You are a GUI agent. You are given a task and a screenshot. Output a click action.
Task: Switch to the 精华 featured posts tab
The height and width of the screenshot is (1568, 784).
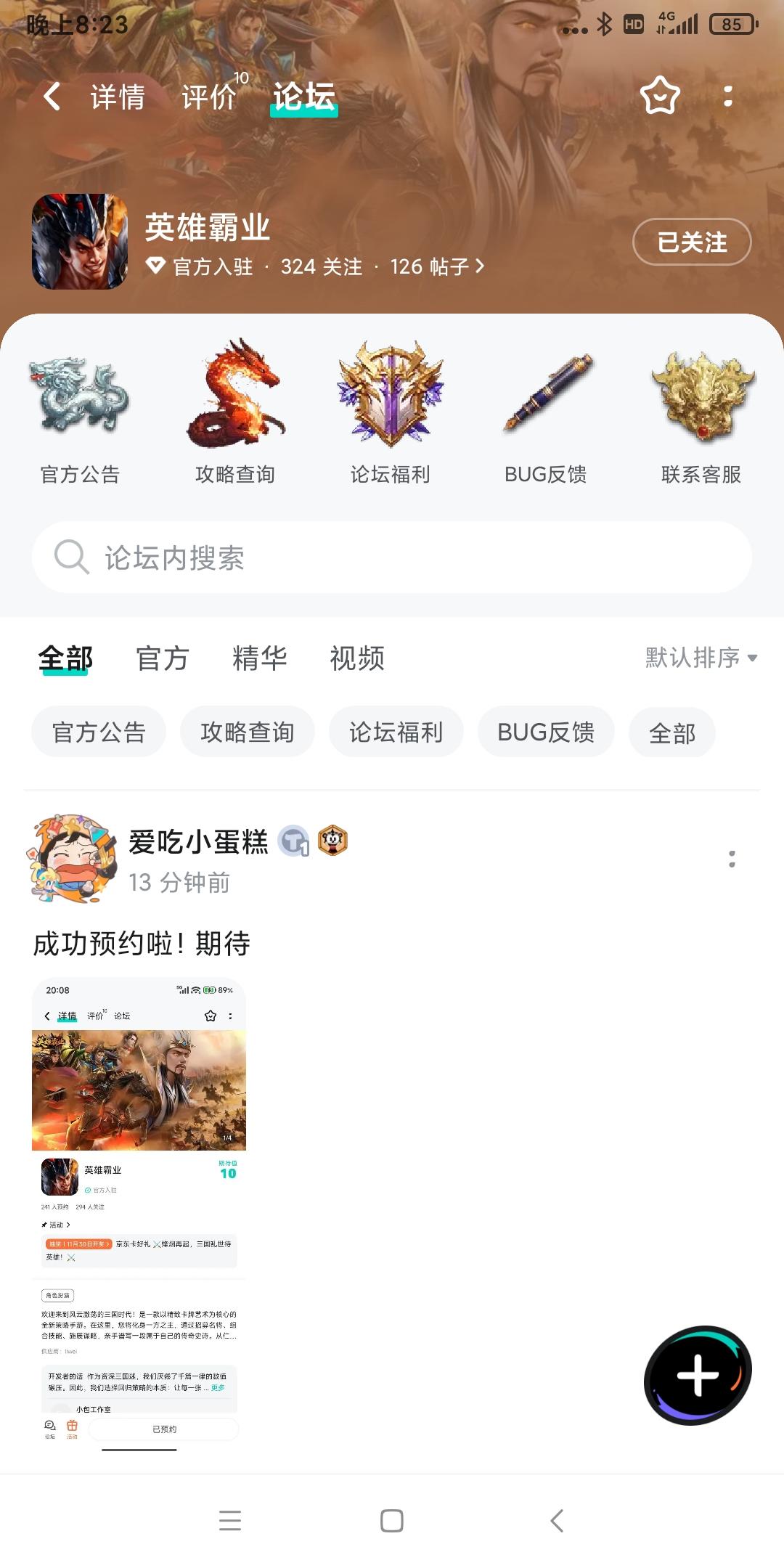tap(258, 658)
